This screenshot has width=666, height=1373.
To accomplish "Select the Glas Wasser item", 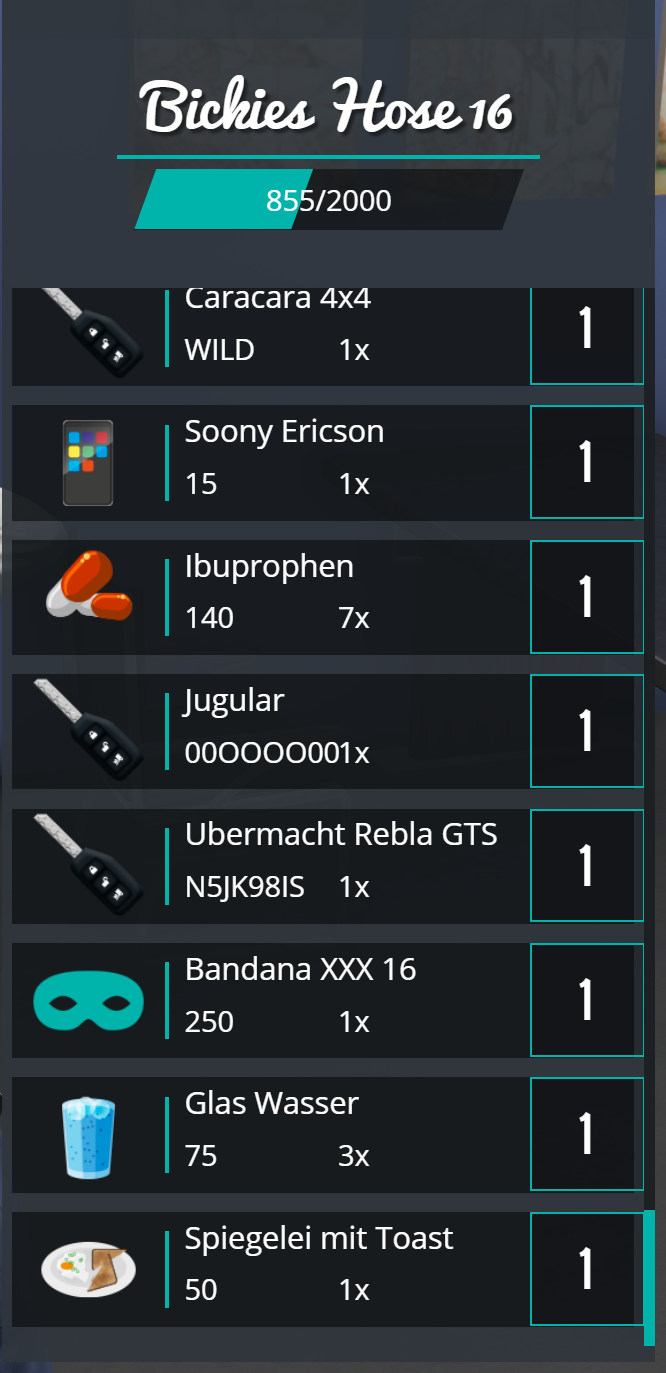I will click(x=270, y=1134).
